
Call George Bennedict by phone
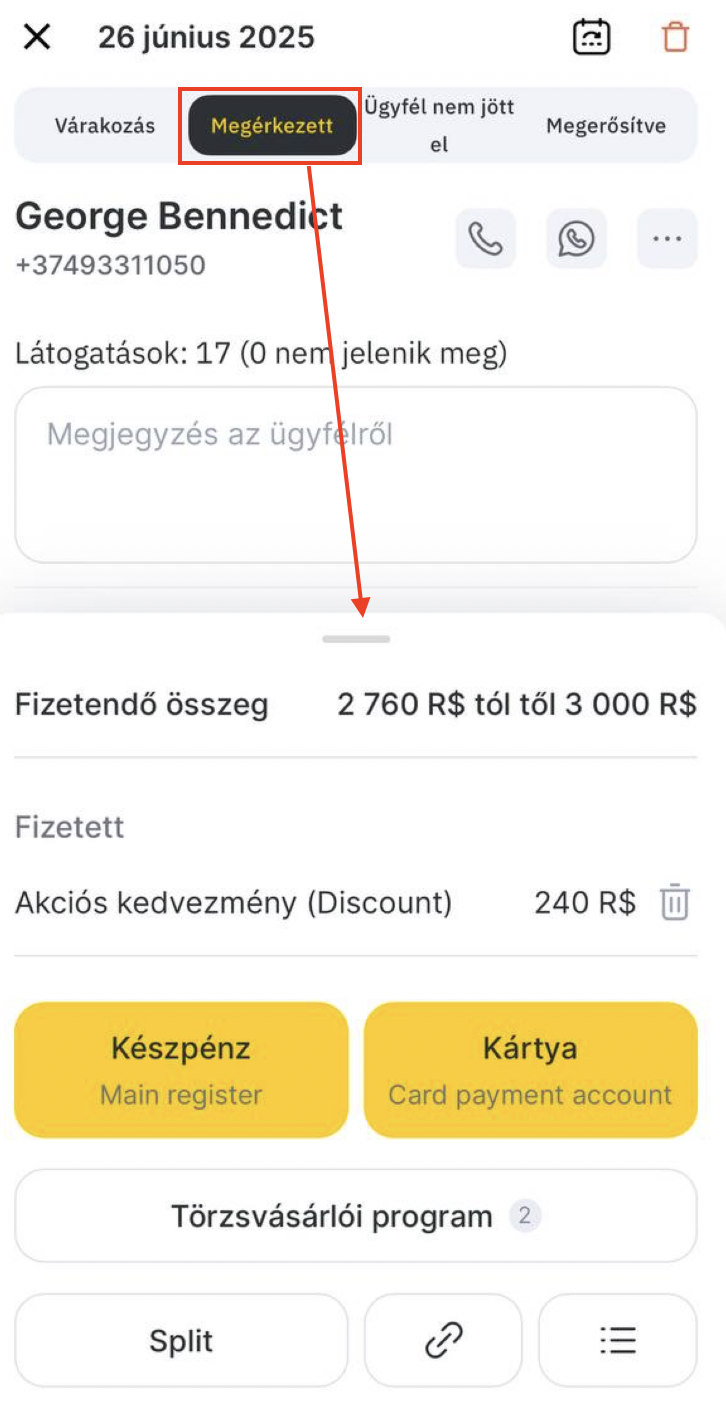(x=486, y=239)
